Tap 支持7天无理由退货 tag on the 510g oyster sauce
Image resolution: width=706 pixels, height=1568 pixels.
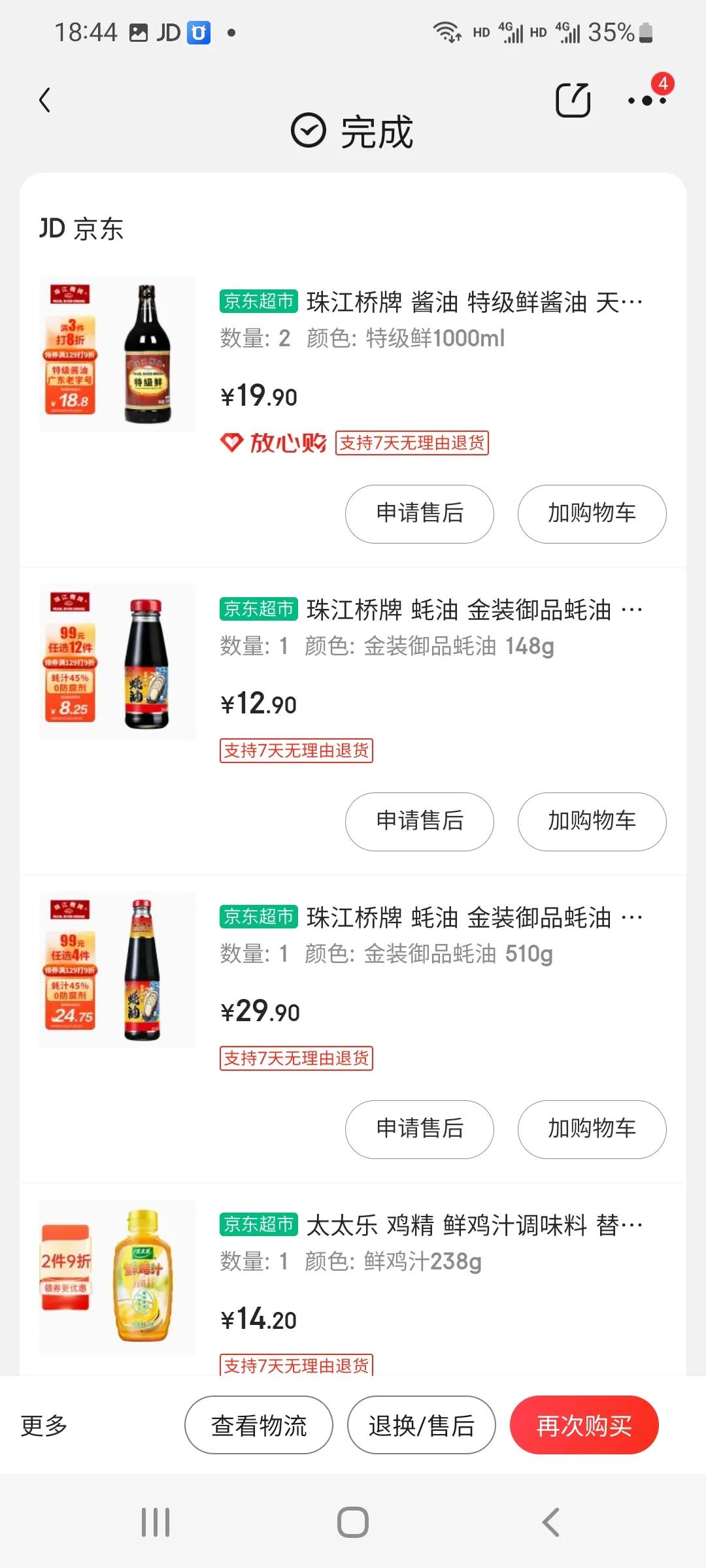[x=297, y=1056]
